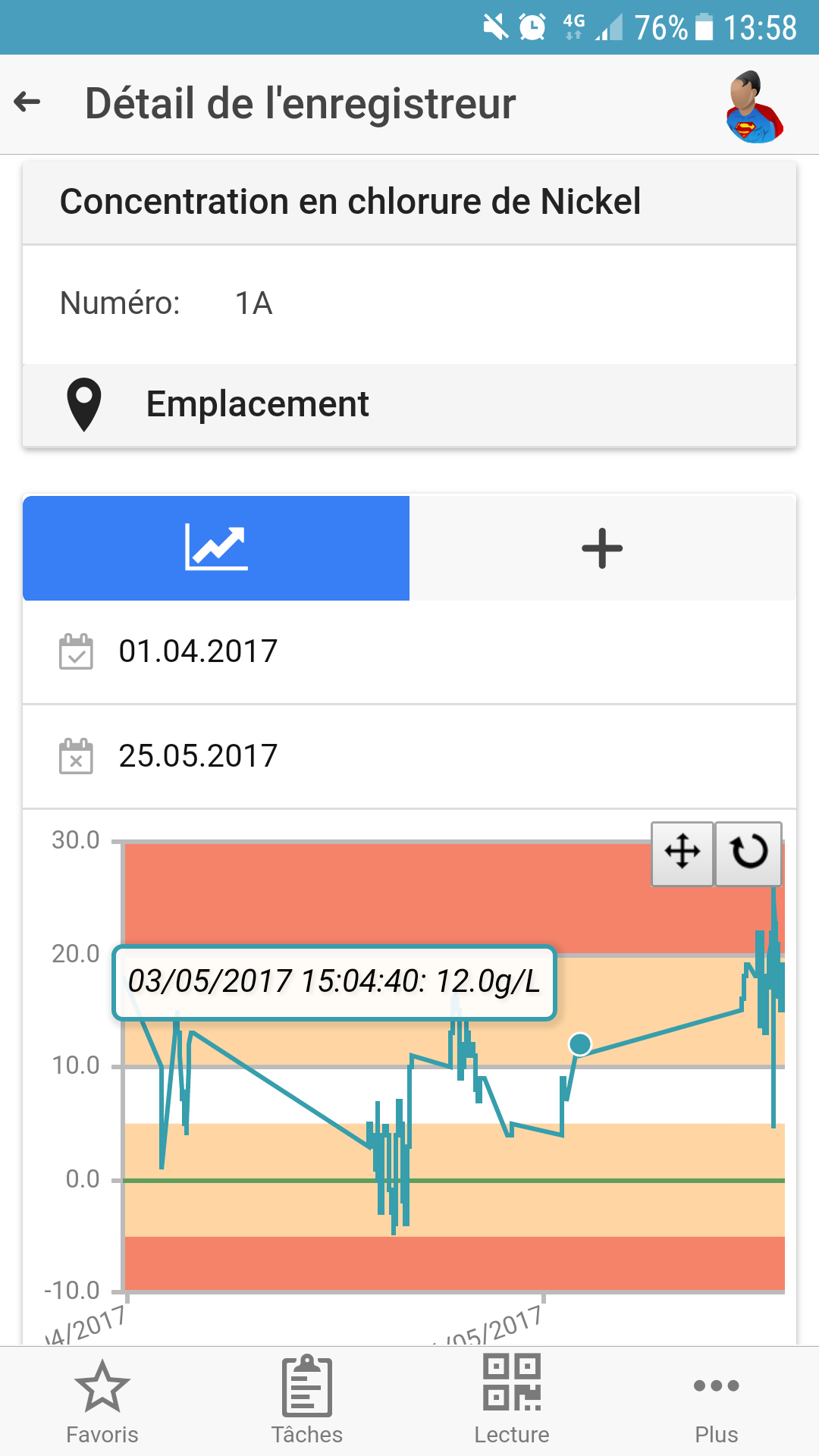Activate the chart pan tool

tap(682, 852)
